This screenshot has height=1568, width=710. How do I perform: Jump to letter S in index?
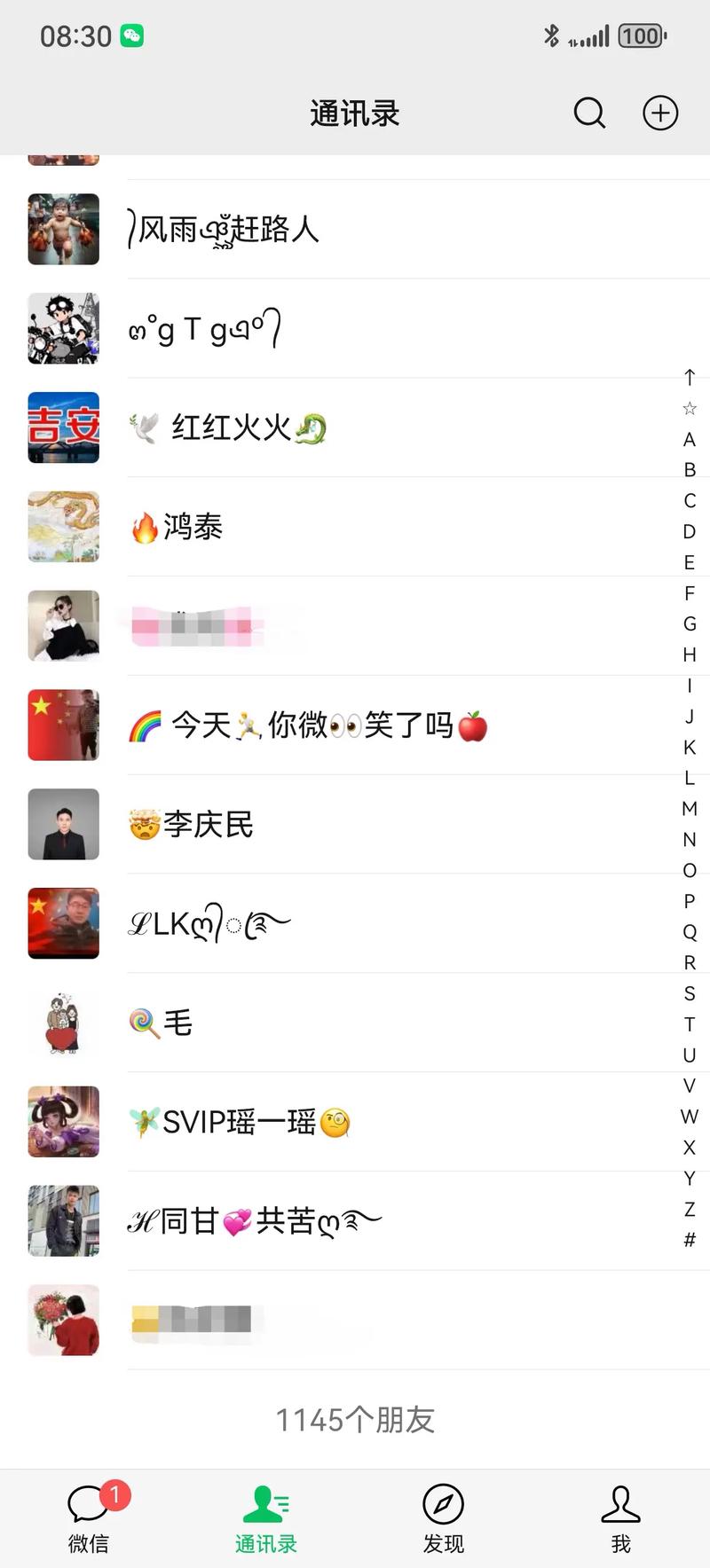[x=690, y=993]
